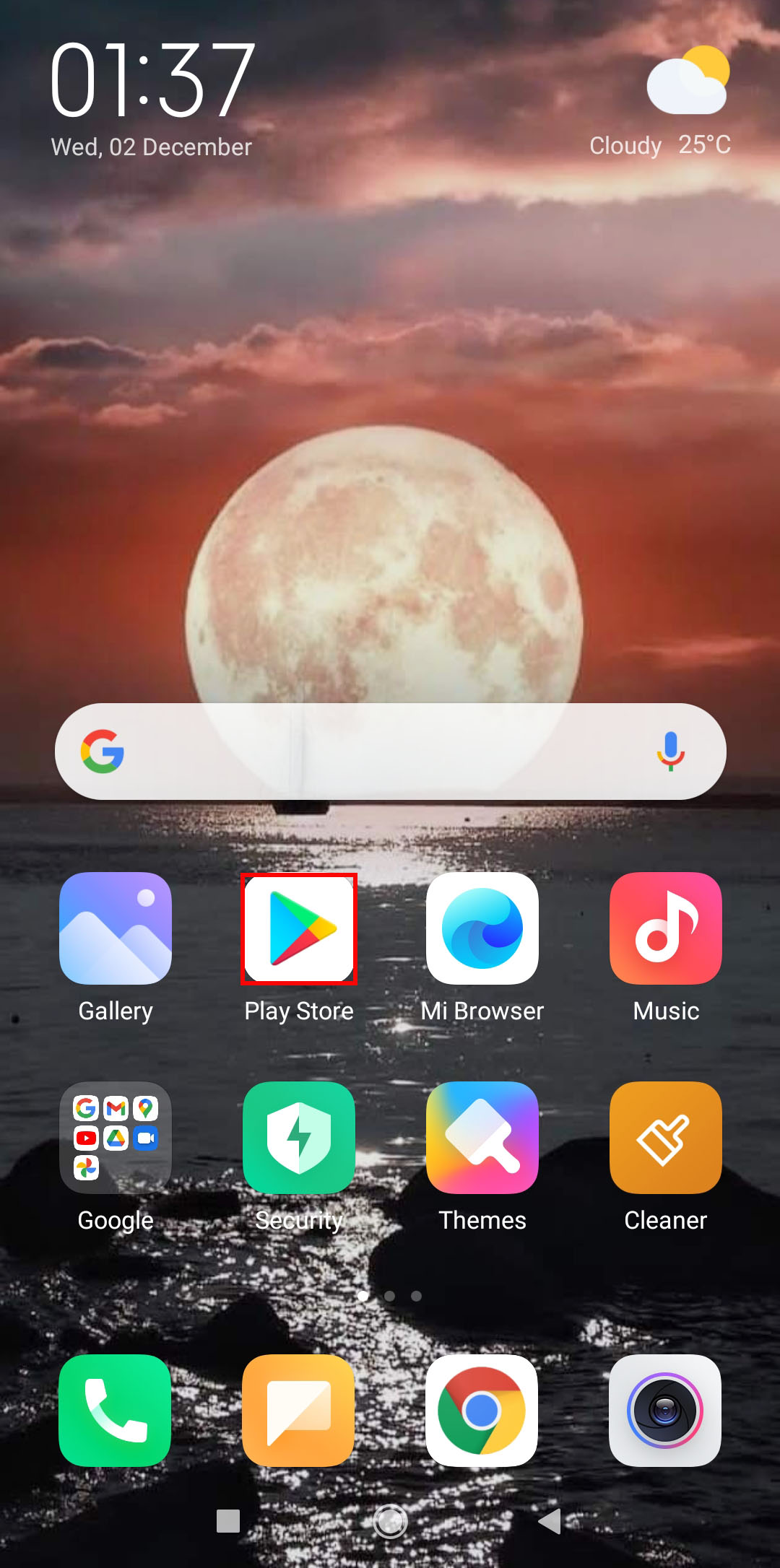The width and height of the screenshot is (780, 1568).
Task: Launch the Play Store
Action: click(299, 928)
